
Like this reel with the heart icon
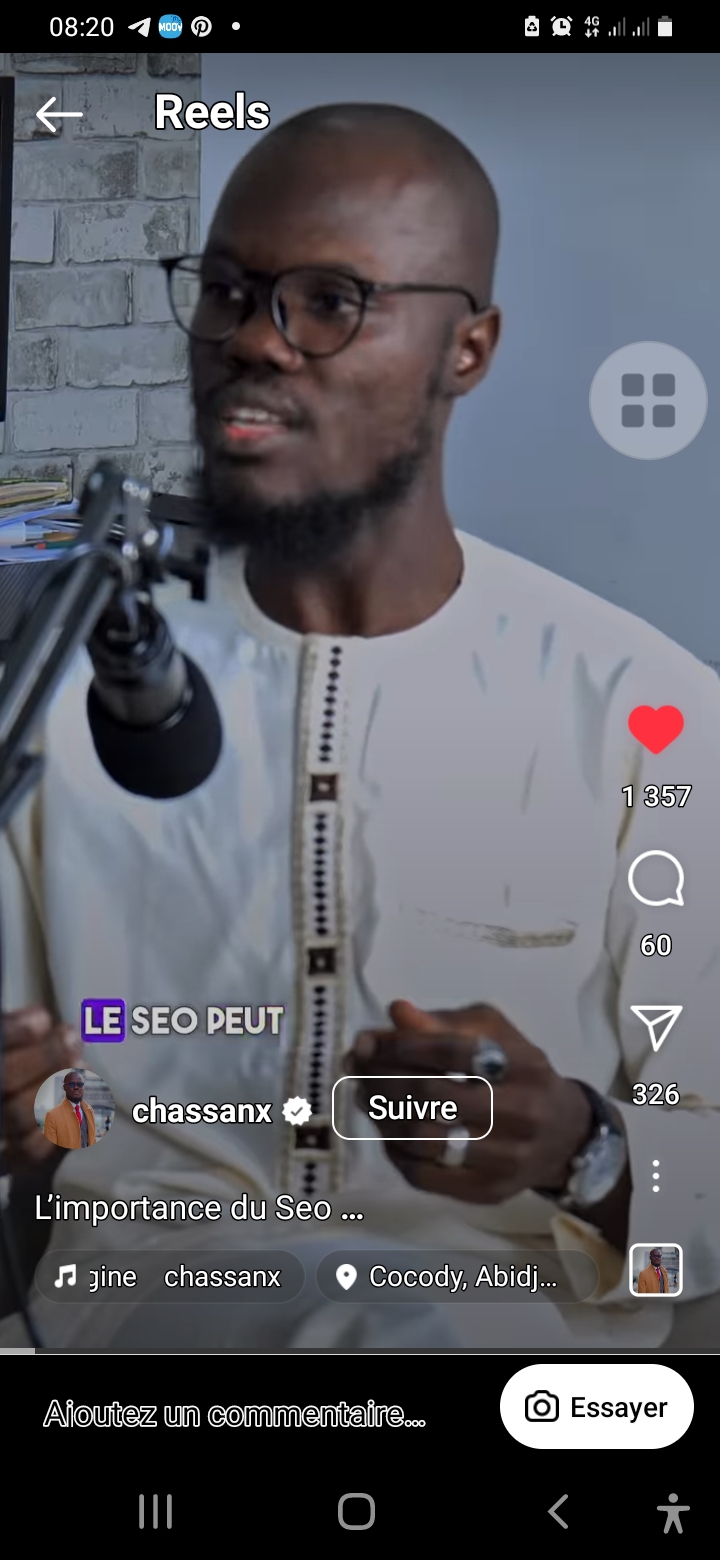655,730
